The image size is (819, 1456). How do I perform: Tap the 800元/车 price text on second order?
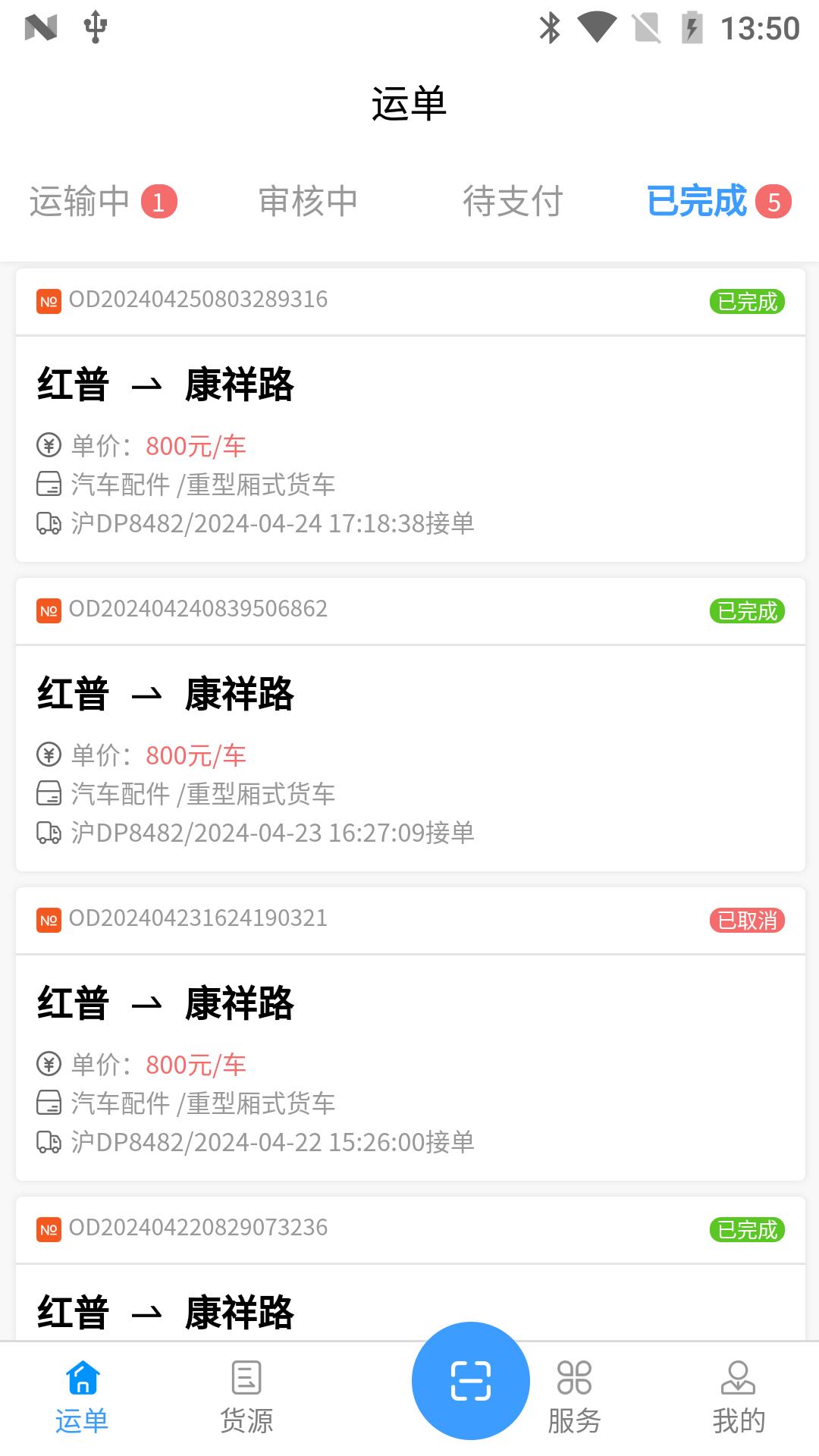click(x=196, y=755)
